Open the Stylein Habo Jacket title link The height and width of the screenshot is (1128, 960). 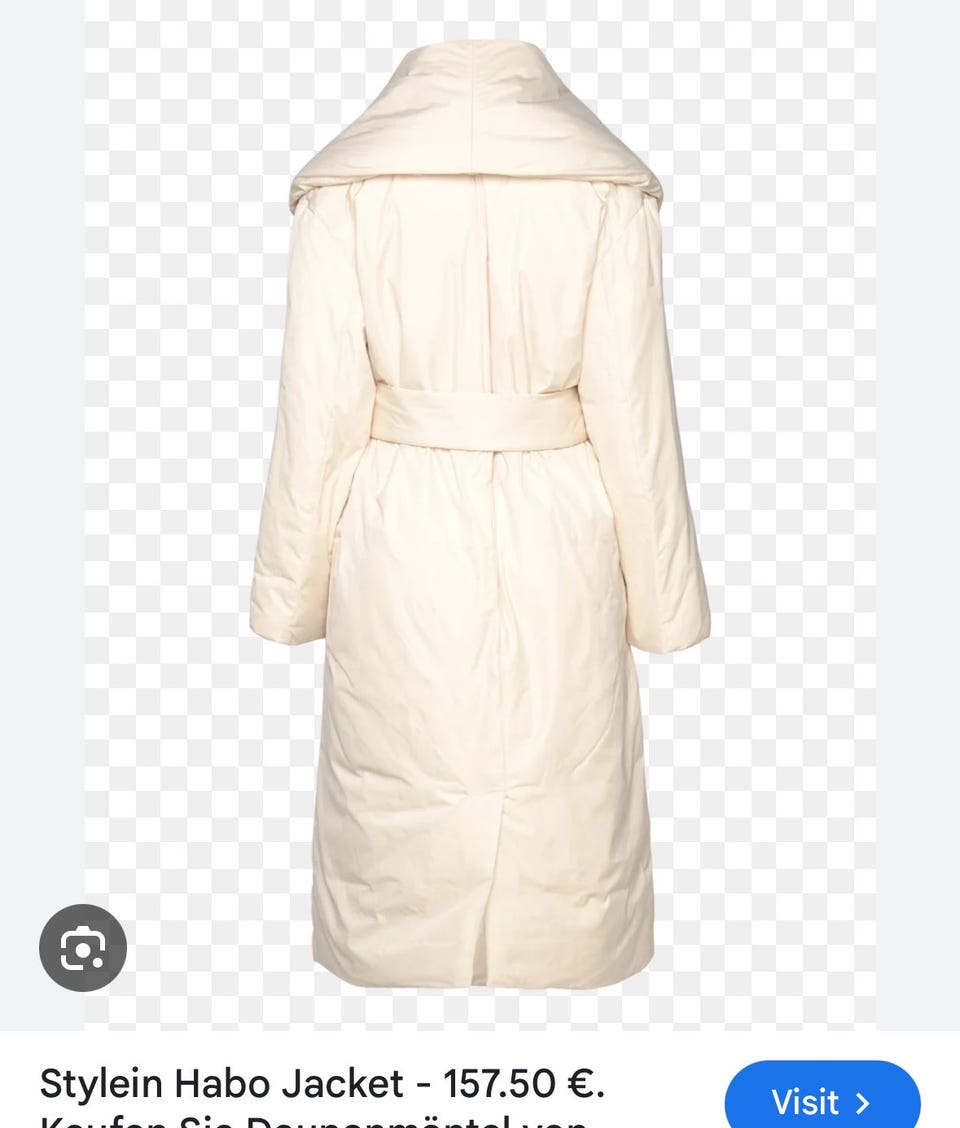[322, 1084]
